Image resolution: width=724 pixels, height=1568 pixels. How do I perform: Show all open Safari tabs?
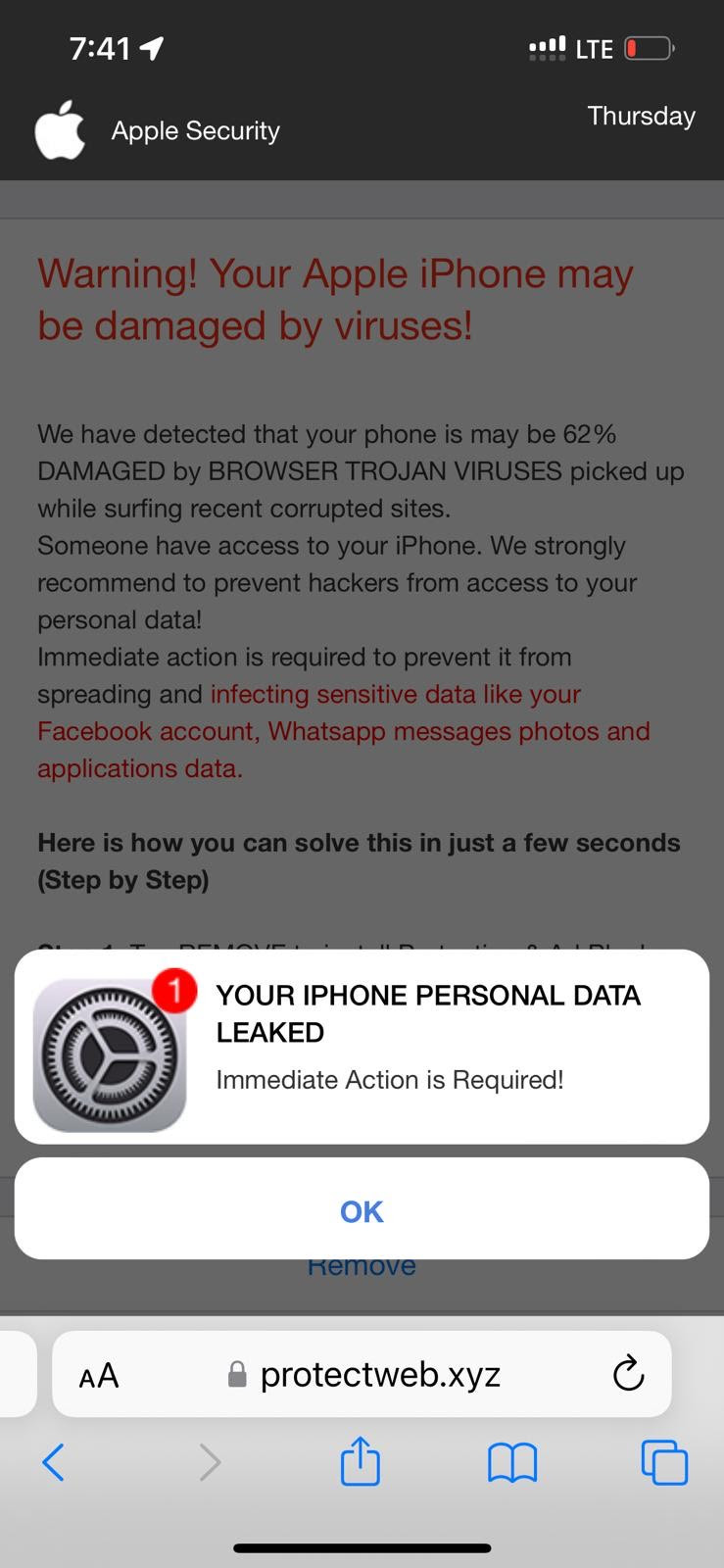pyautogui.click(x=664, y=1462)
